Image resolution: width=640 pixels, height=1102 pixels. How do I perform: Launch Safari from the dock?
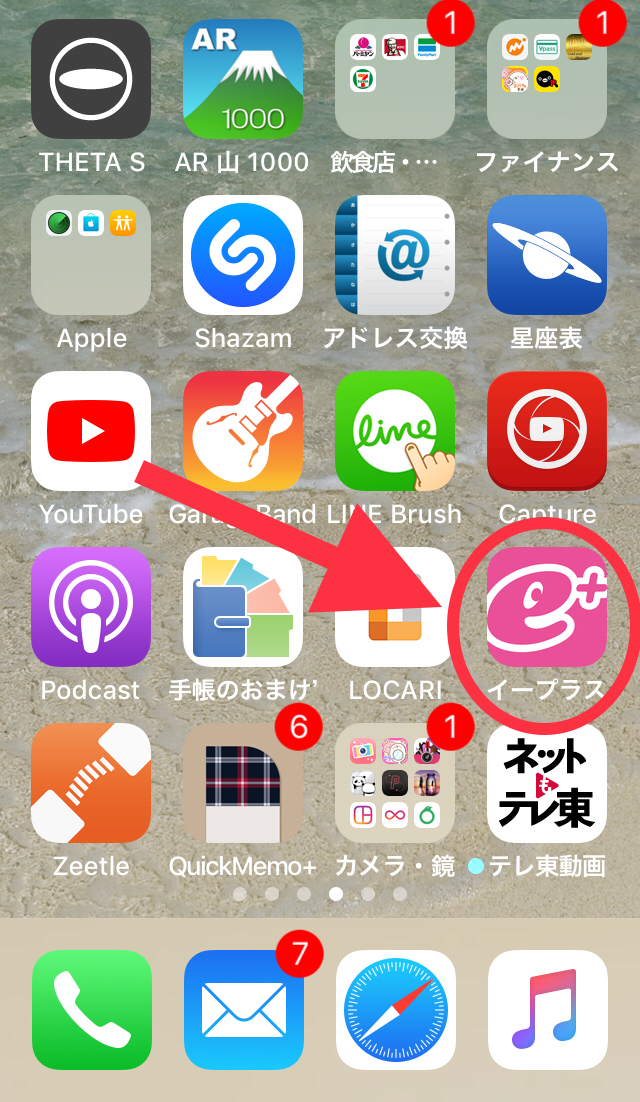pos(395,1009)
